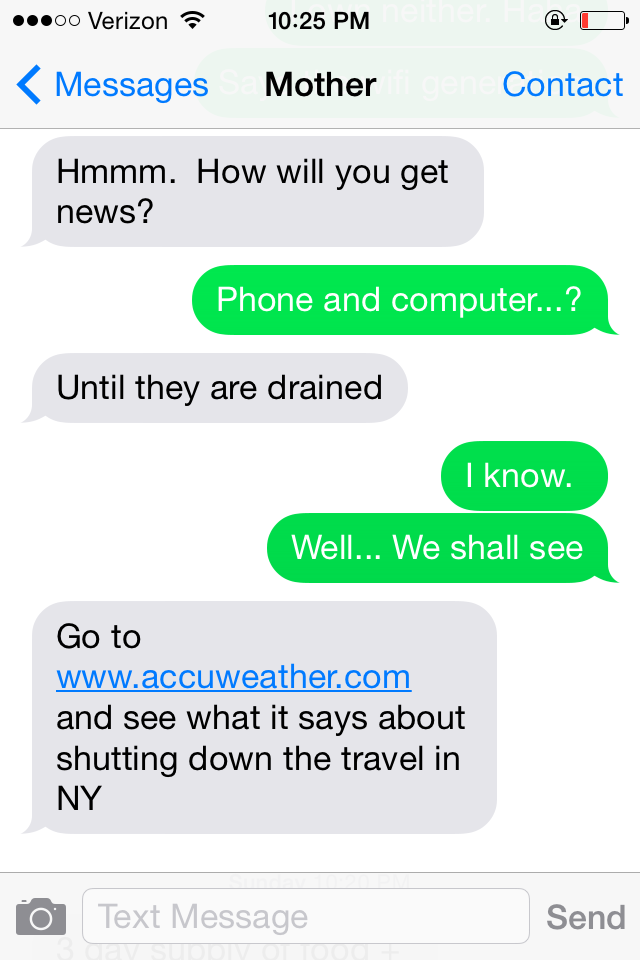
Task: Open the www.accuweather.com link
Action: point(233,677)
